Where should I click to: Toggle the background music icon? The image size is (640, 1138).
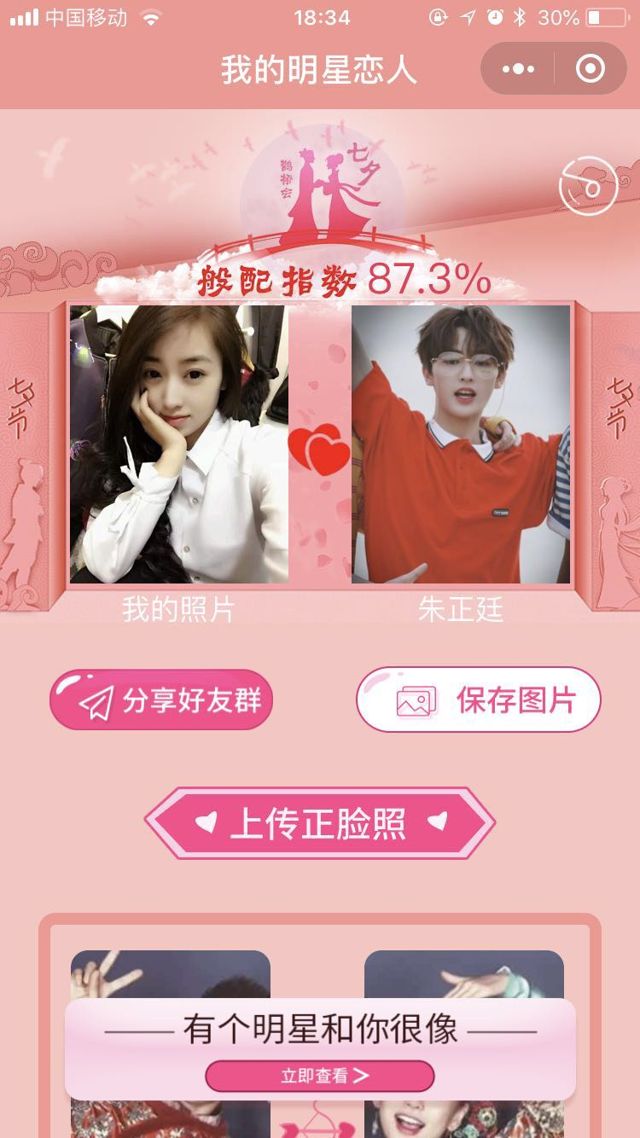[x=587, y=187]
